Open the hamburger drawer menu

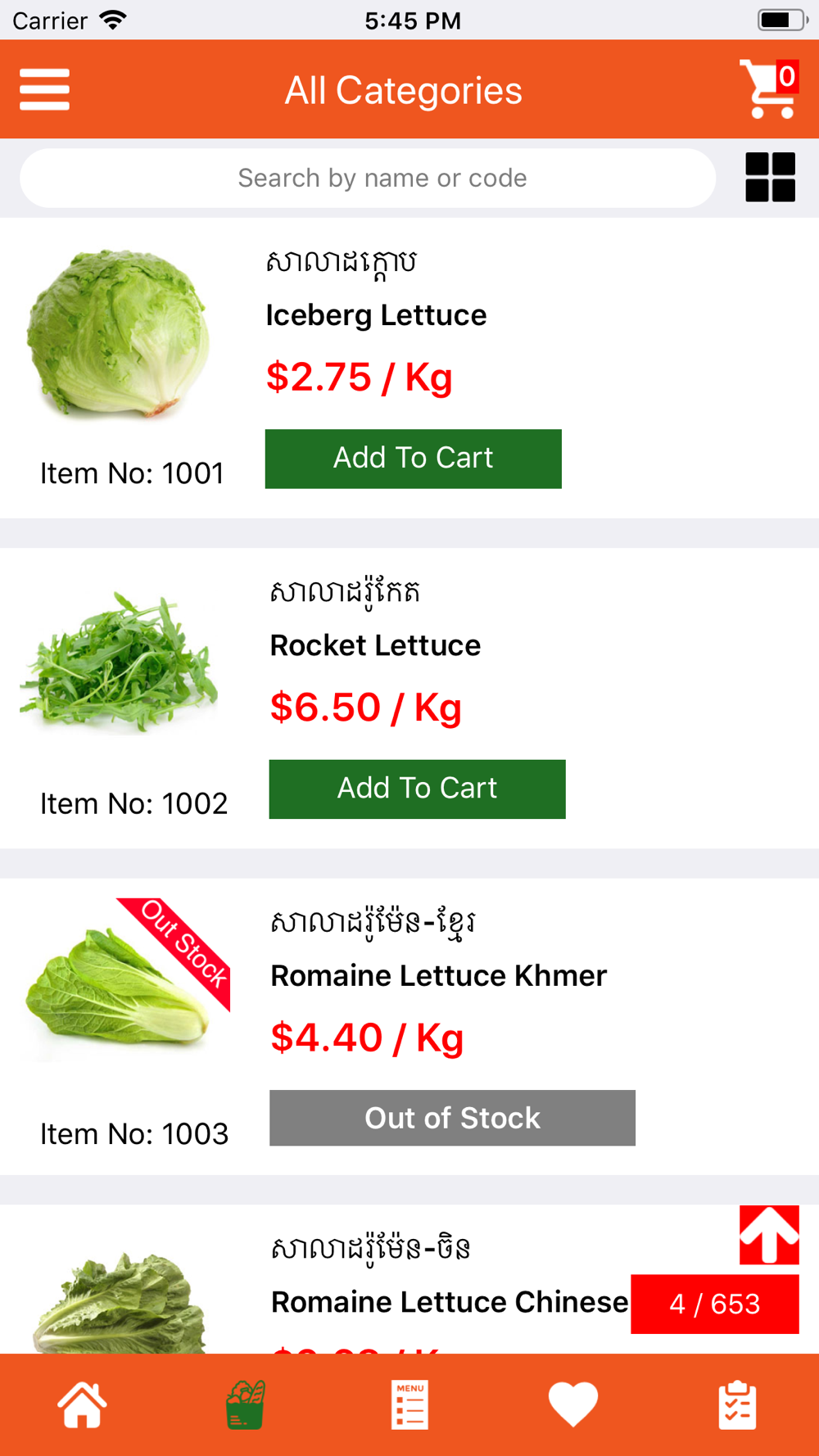(x=45, y=89)
